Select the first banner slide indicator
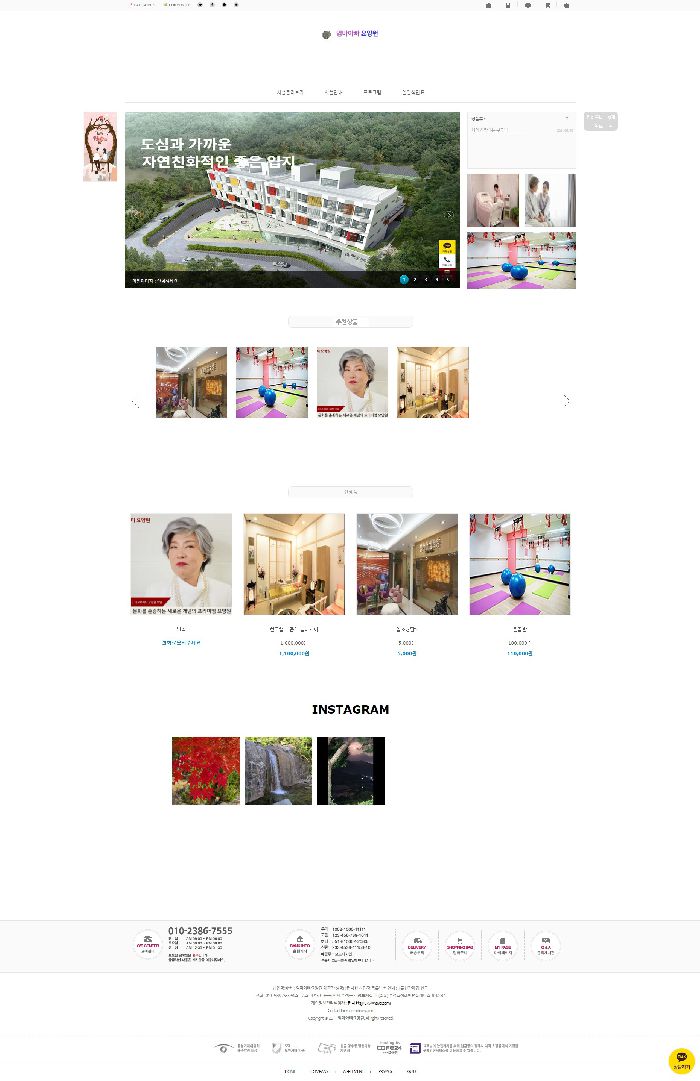This screenshot has height=1081, width=700. tap(404, 280)
